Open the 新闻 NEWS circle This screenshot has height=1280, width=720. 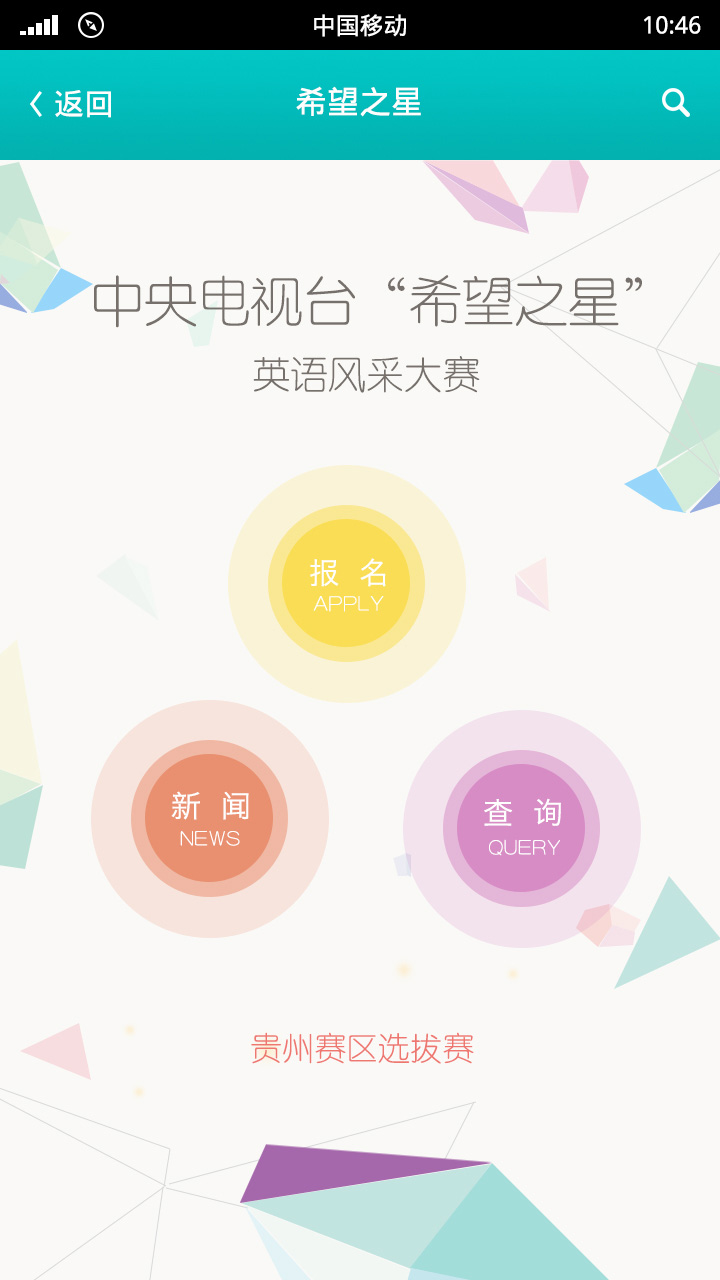coord(209,819)
